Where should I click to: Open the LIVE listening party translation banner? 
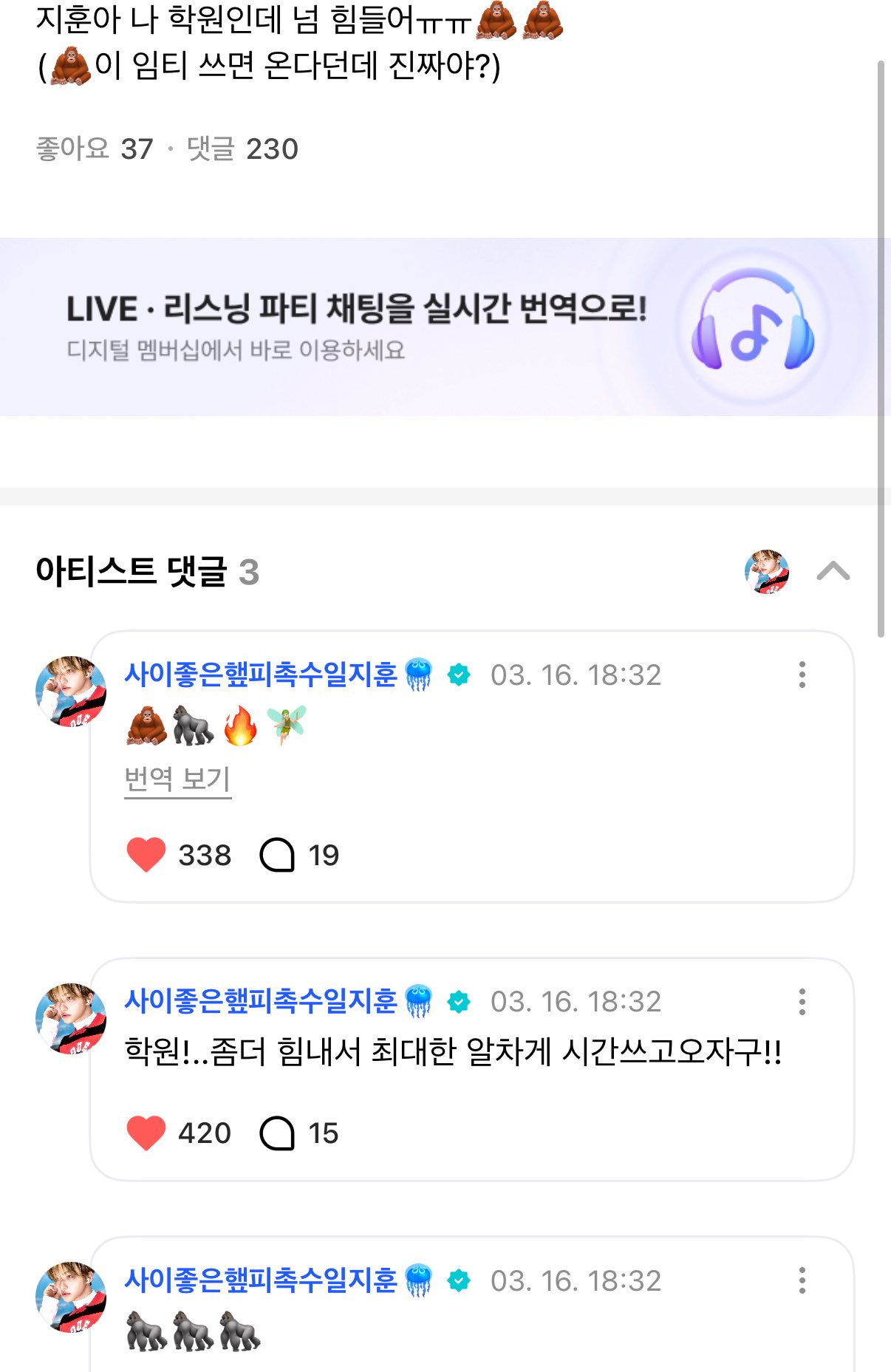click(443, 327)
